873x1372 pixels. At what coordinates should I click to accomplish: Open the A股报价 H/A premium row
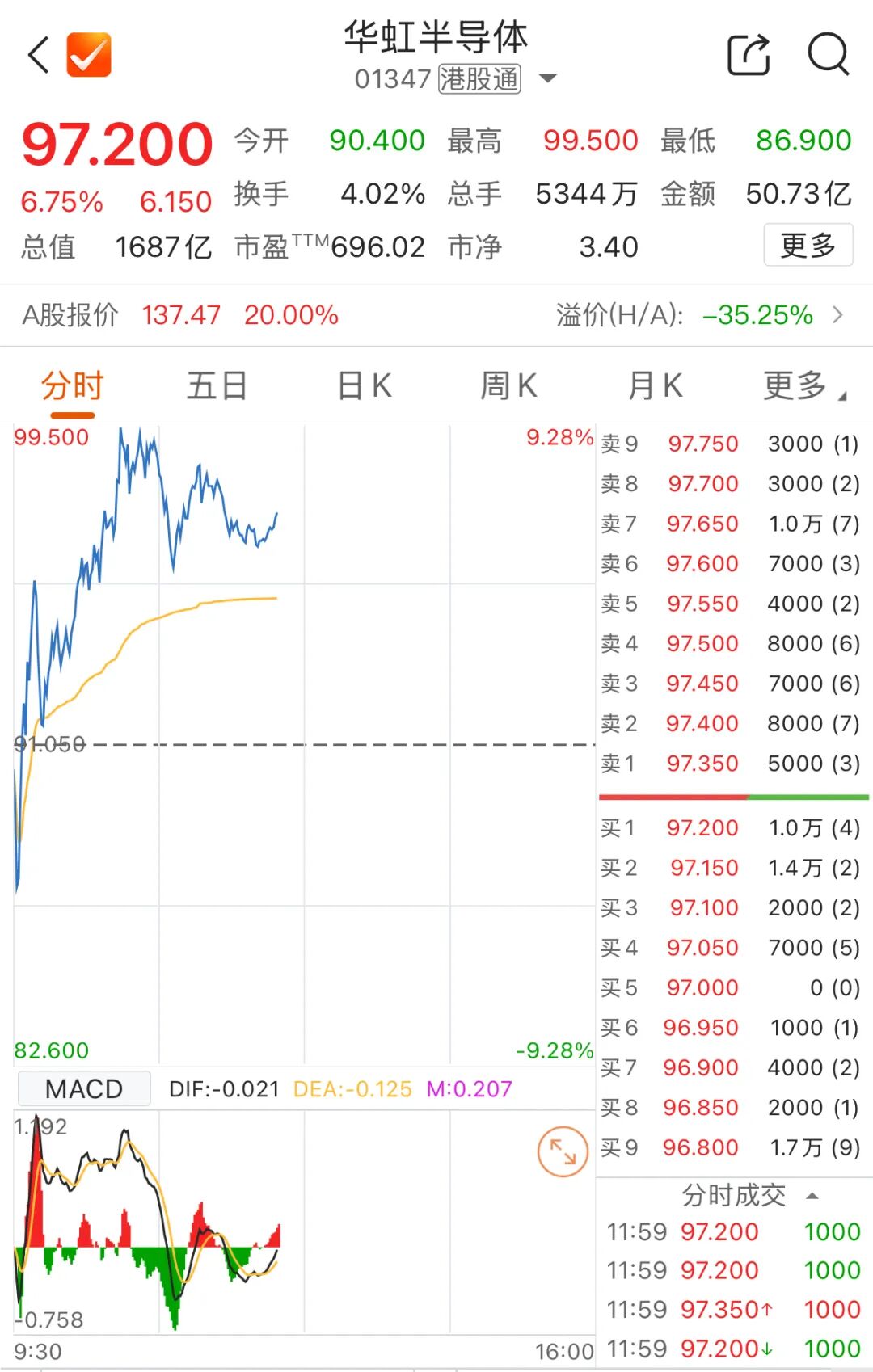[436, 314]
